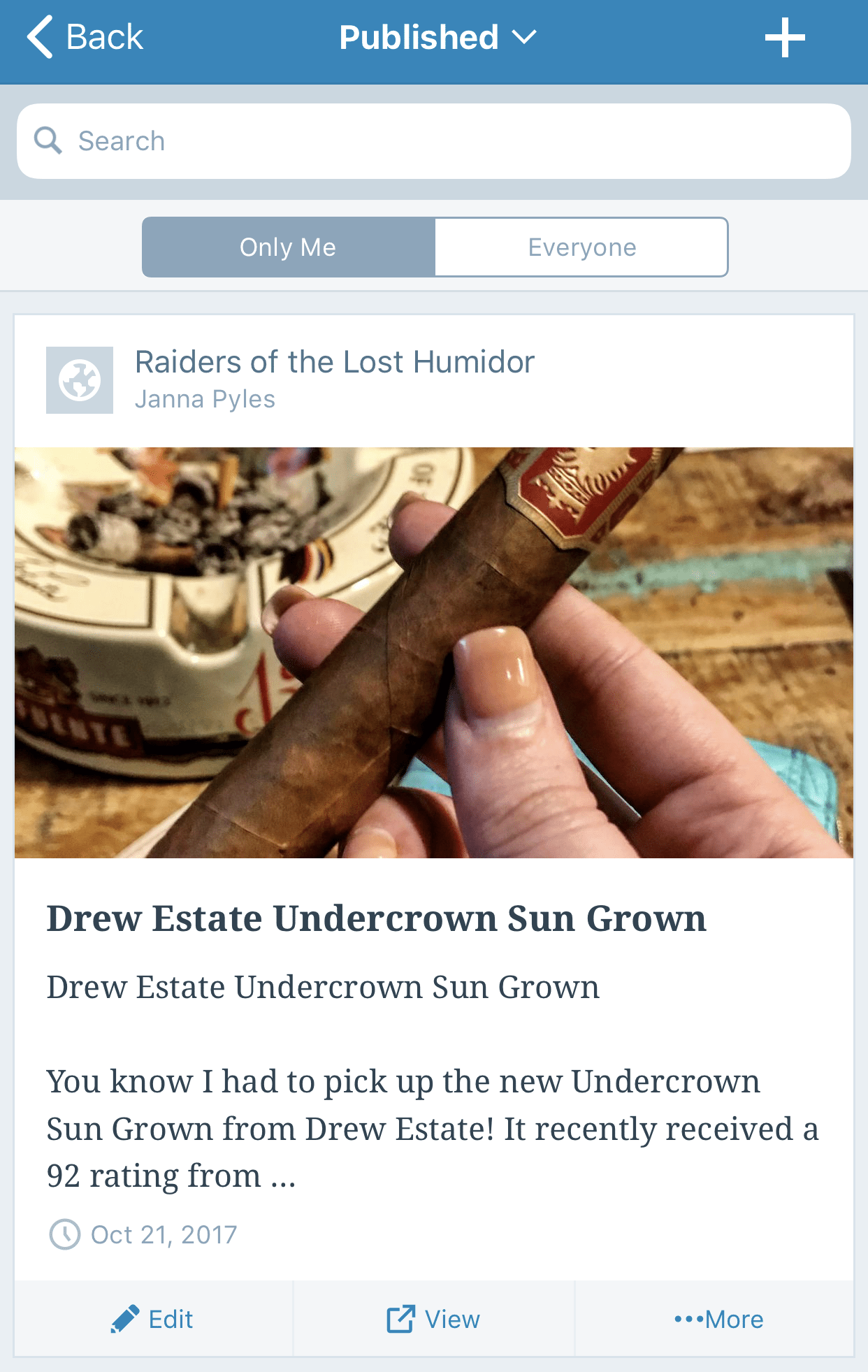Viewport: 868px width, 1372px height.
Task: Select the Only Me filter
Action: click(x=288, y=247)
